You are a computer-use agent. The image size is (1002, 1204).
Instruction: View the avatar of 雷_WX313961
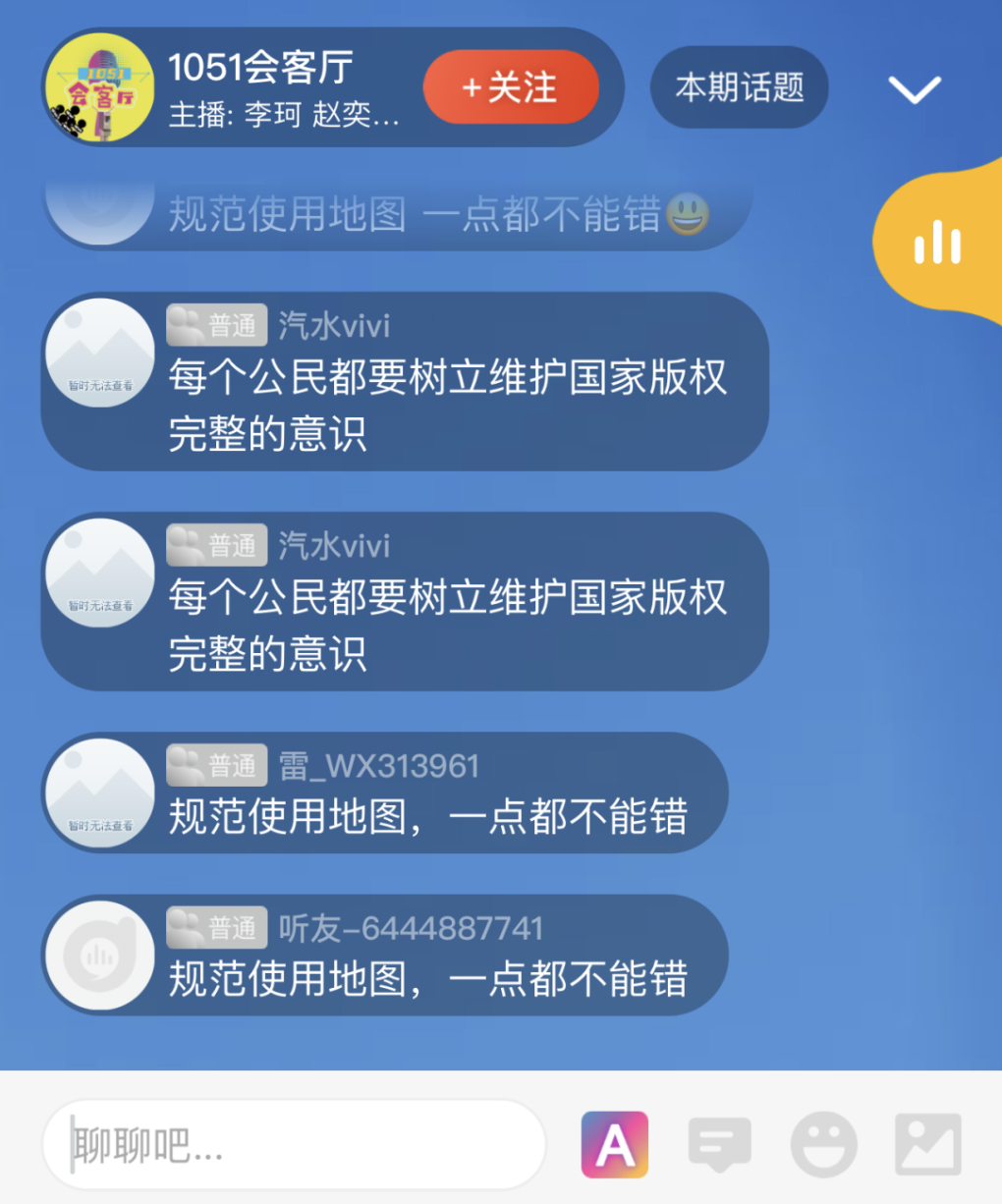(100, 793)
